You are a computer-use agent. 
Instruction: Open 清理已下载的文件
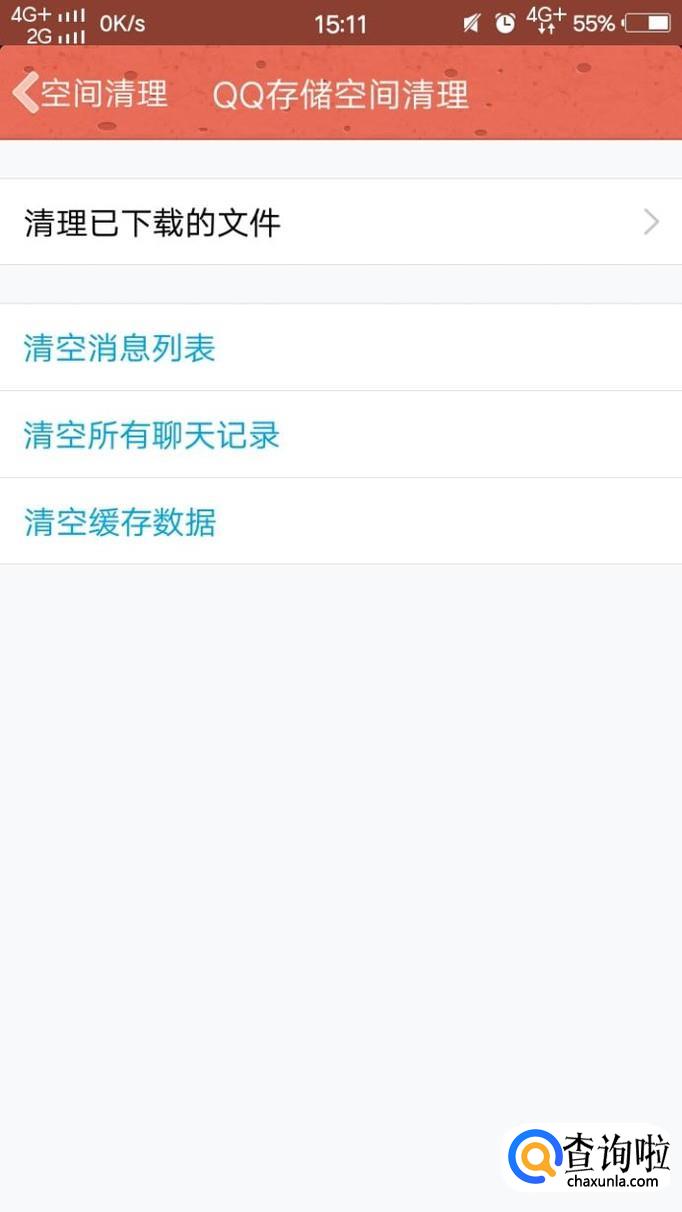click(x=340, y=222)
